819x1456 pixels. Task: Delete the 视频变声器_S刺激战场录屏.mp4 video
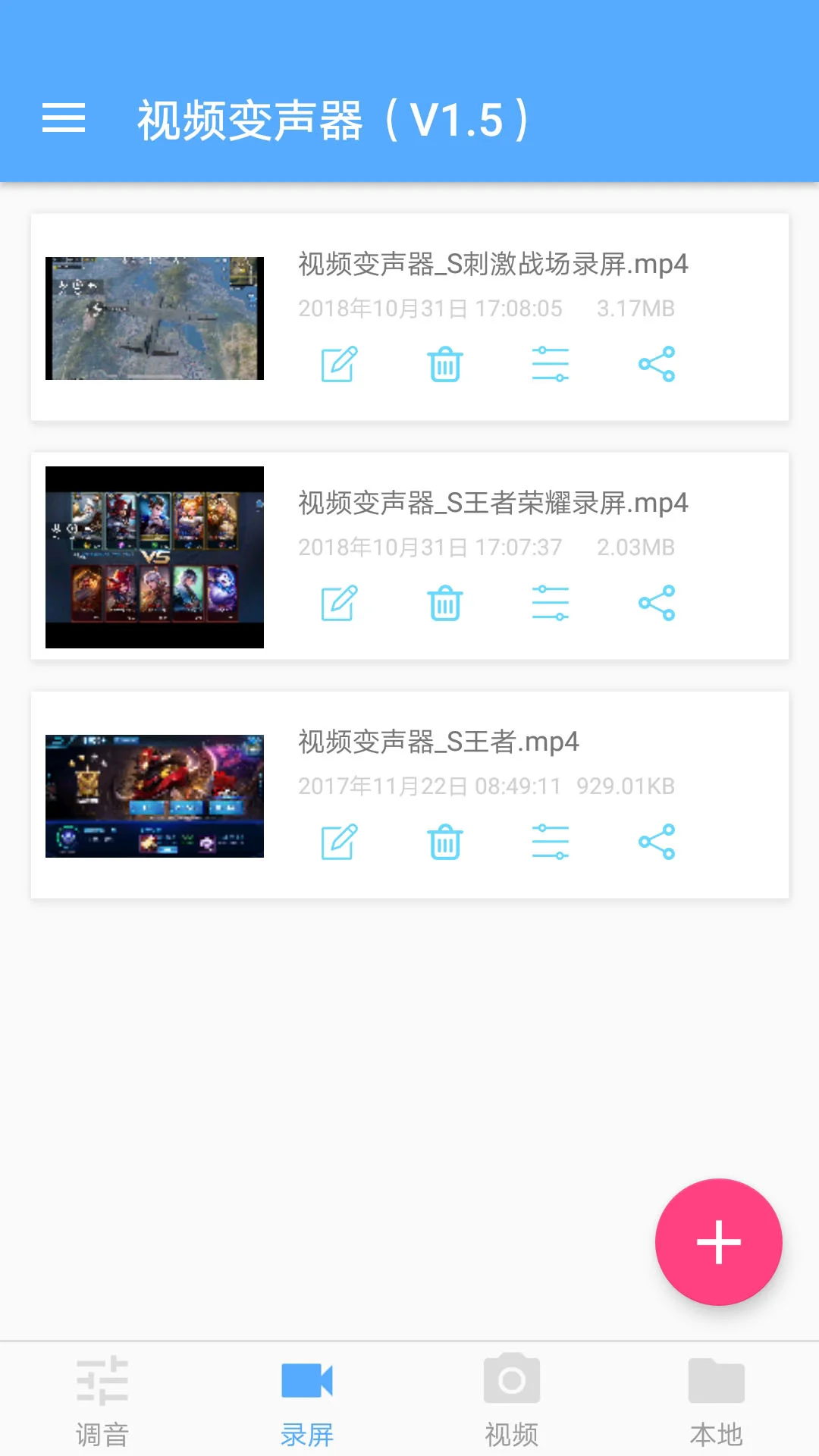pyautogui.click(x=444, y=364)
